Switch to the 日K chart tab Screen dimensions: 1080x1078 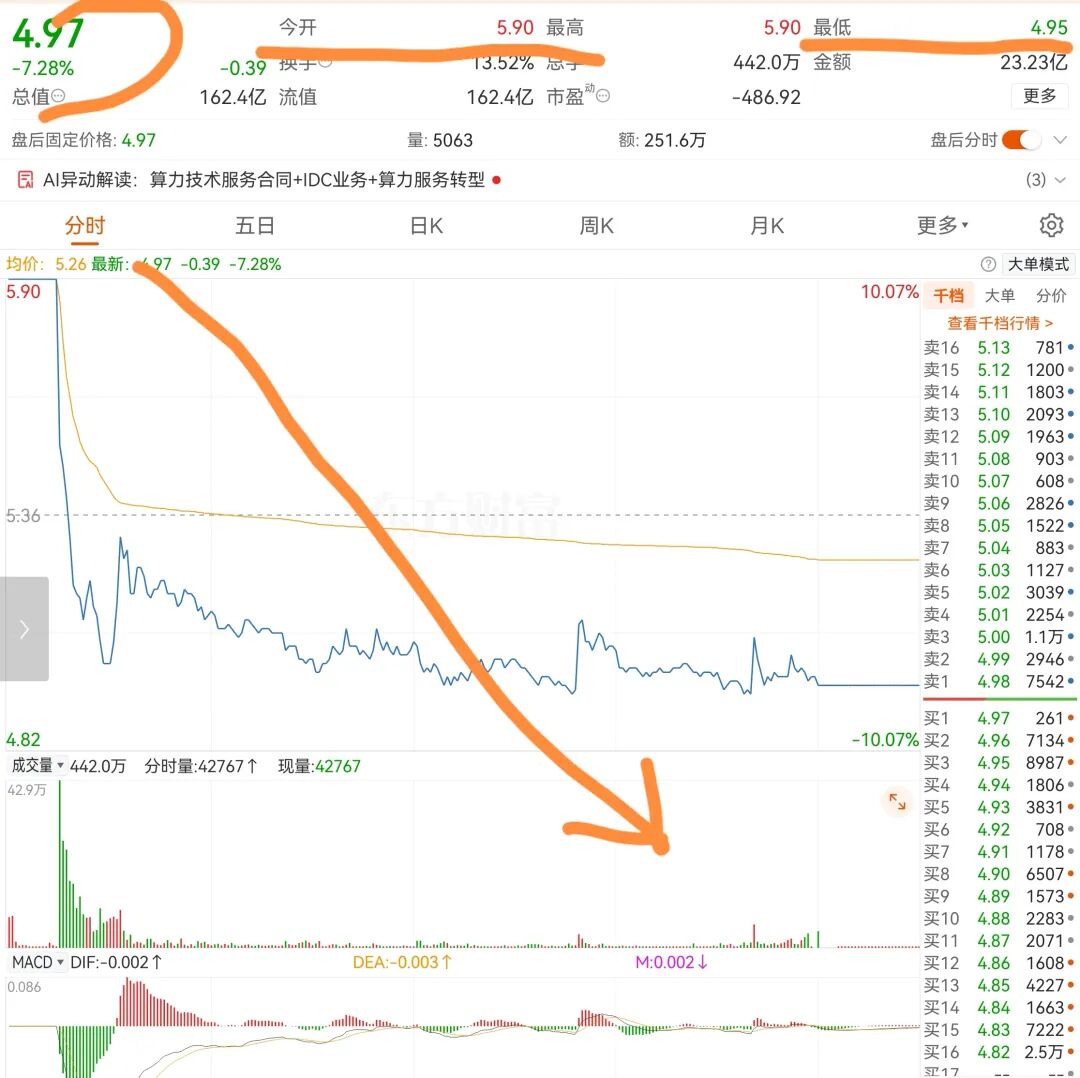coord(426,225)
